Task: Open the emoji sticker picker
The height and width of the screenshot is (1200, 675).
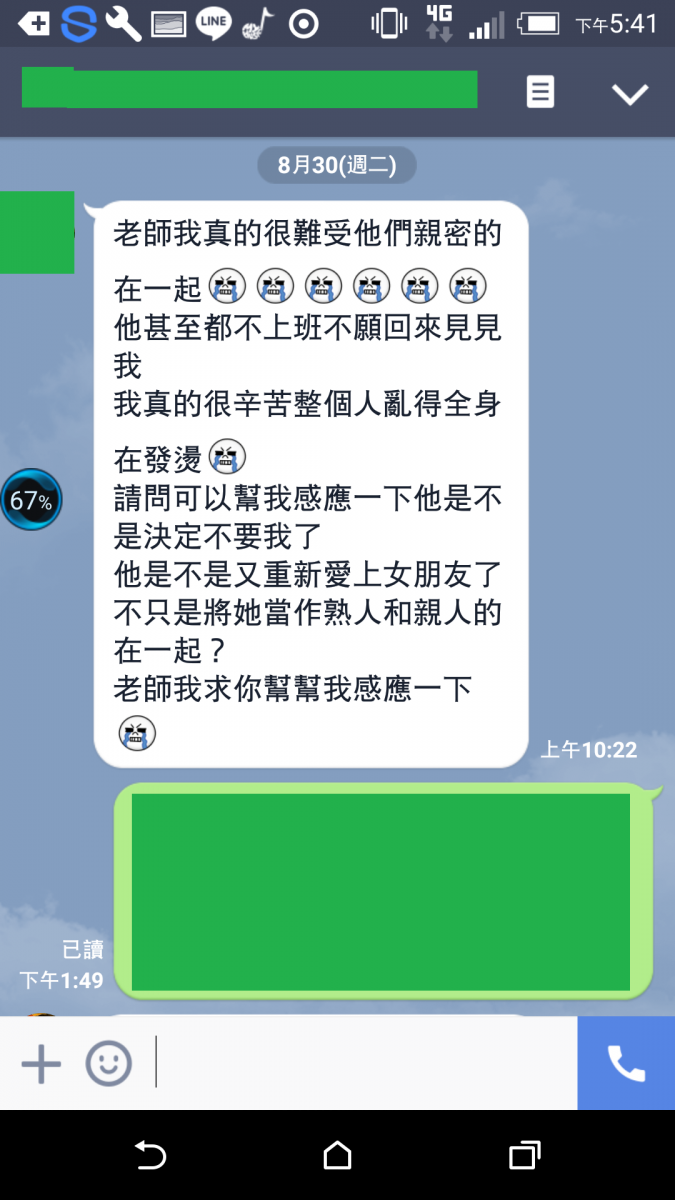Action: (108, 1064)
